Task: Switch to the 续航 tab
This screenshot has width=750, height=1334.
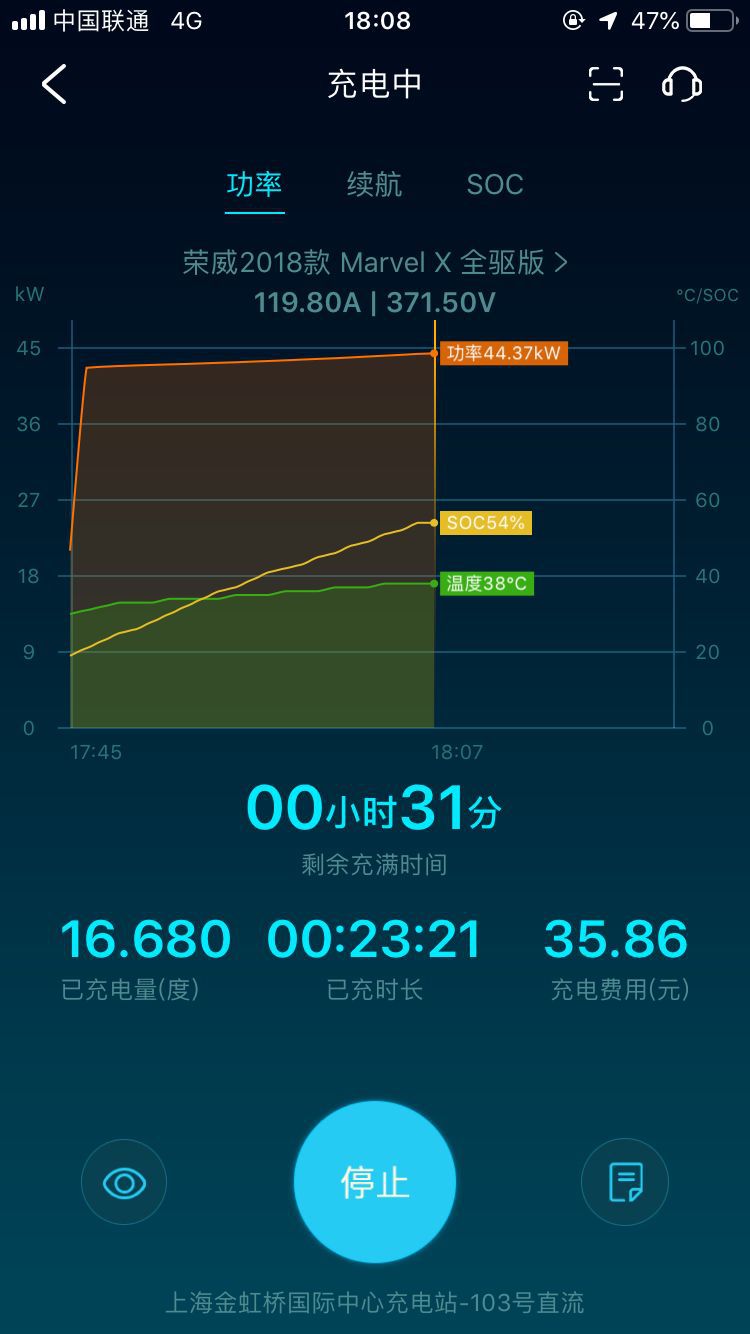Action: [x=374, y=185]
